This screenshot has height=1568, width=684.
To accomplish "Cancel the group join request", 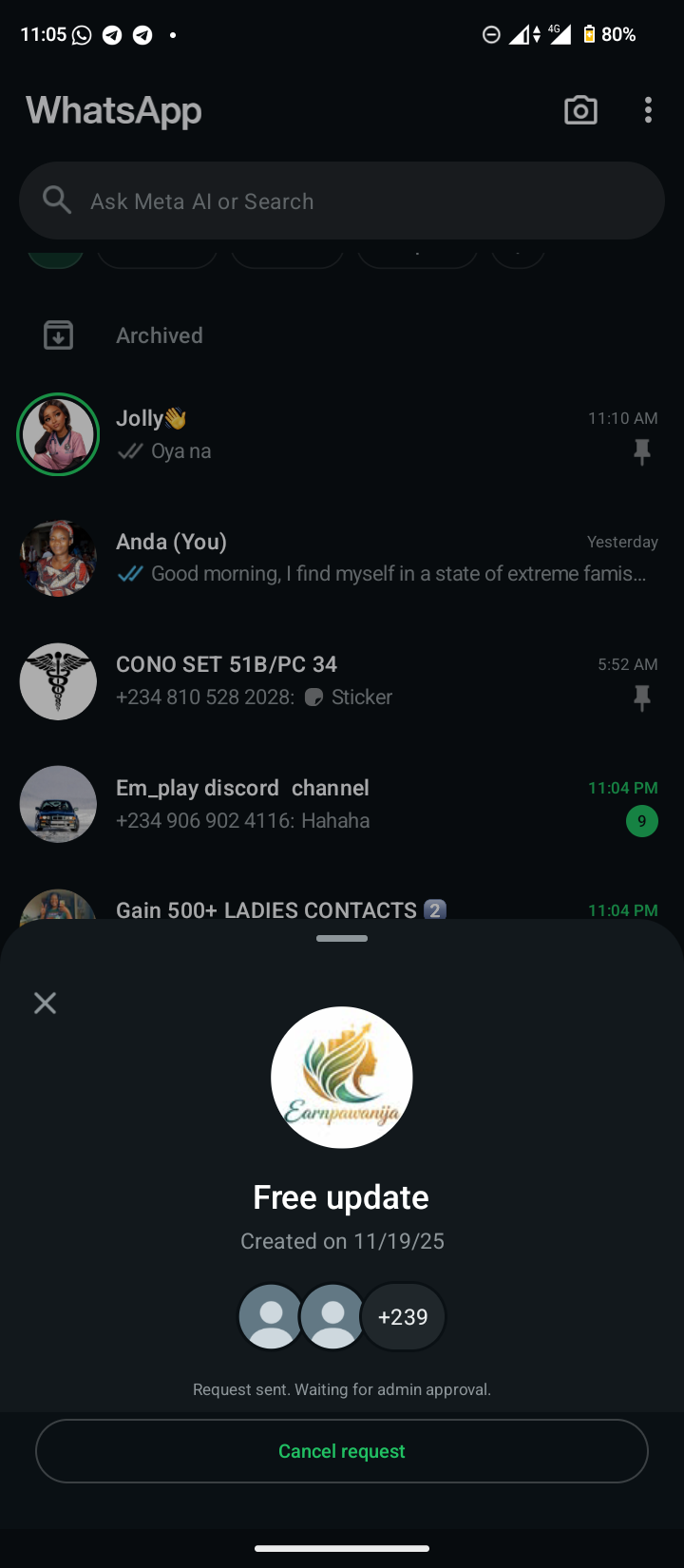I will click(342, 1451).
